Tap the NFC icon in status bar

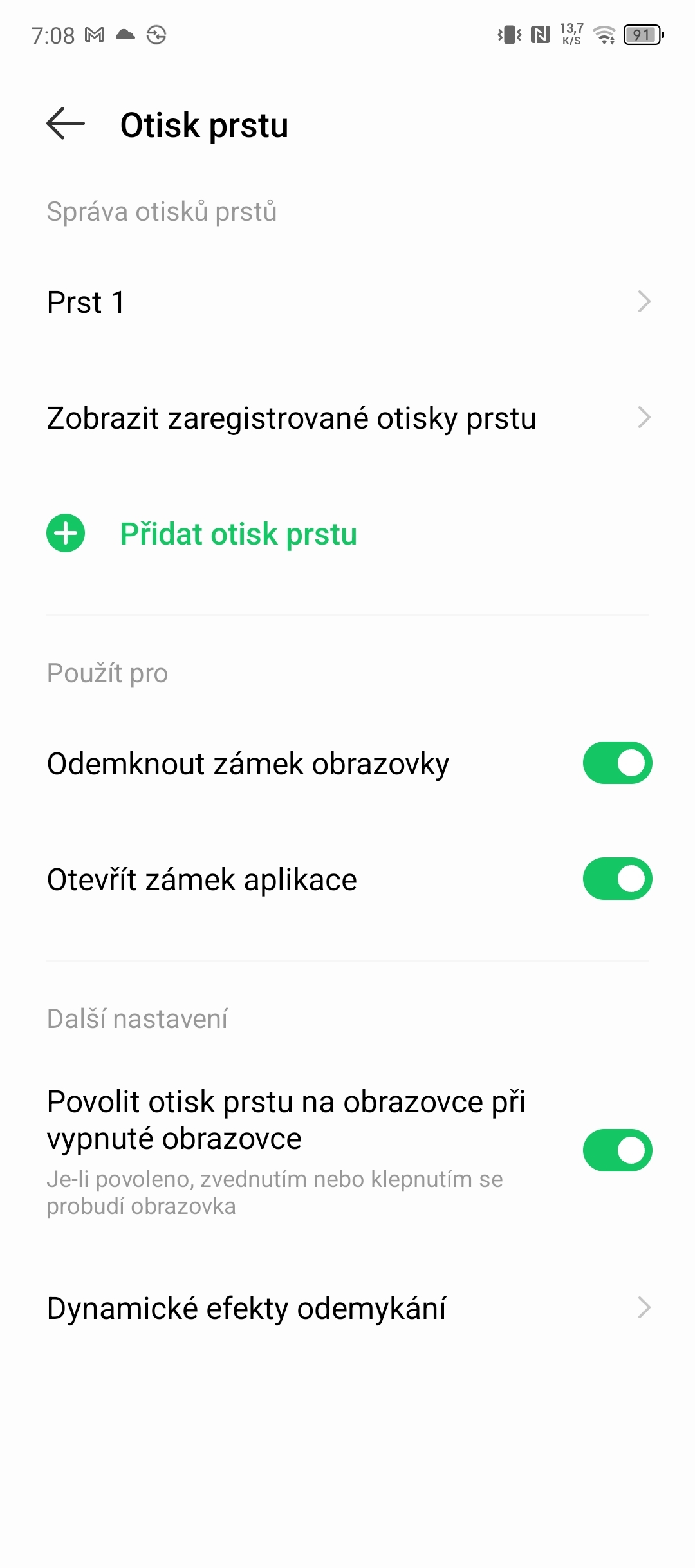(x=539, y=35)
